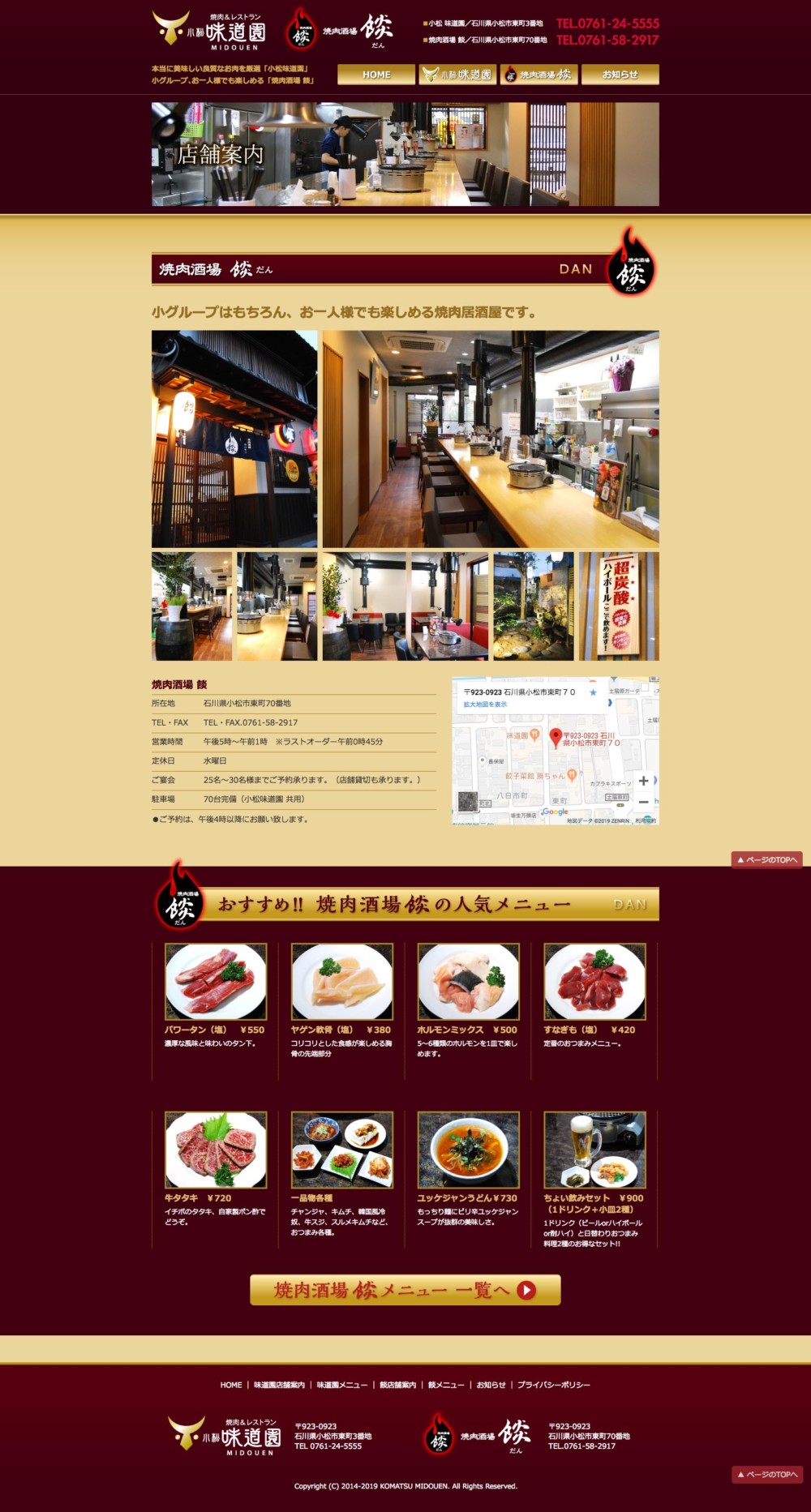This screenshot has height=1512, width=811.
Task: Open footer link お知らせ
Action: click(491, 1385)
